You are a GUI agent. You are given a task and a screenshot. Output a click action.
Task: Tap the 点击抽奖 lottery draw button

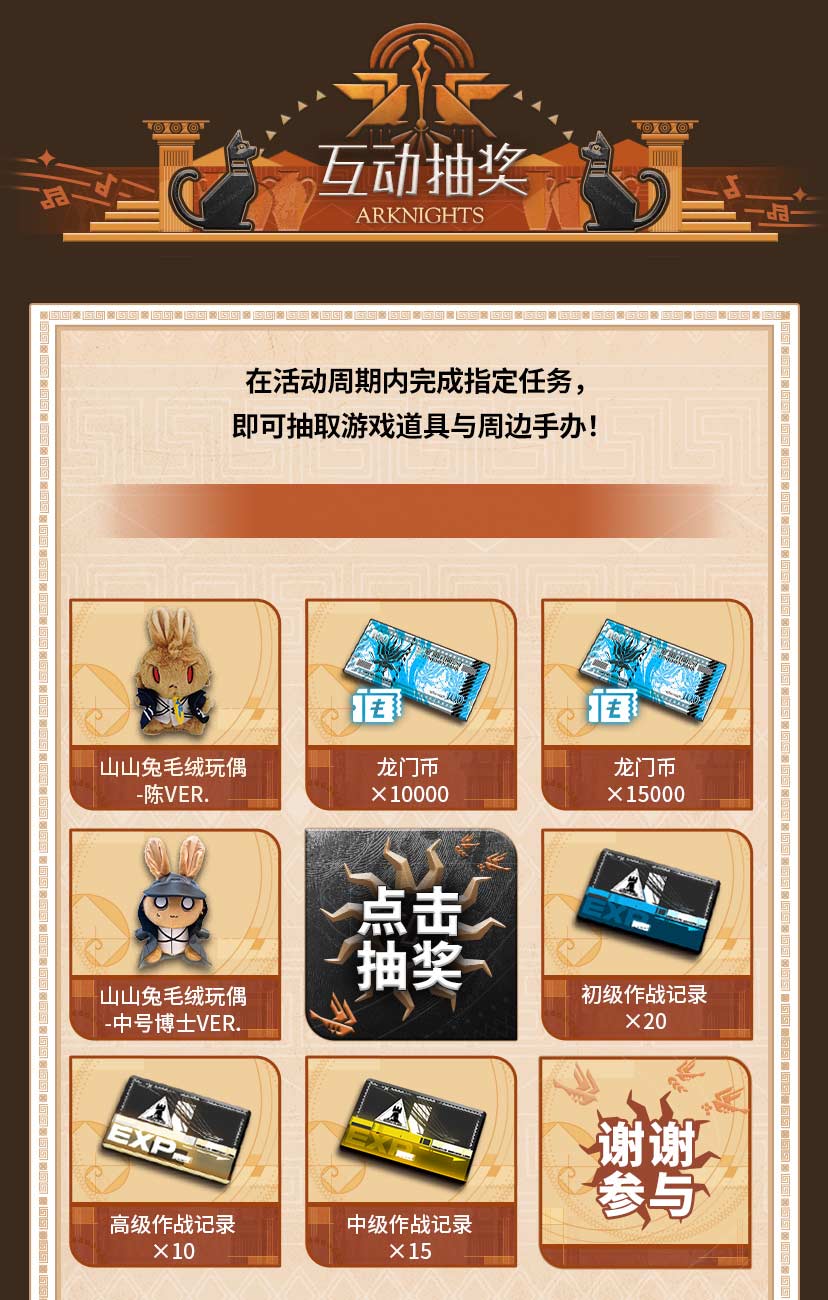(x=411, y=935)
